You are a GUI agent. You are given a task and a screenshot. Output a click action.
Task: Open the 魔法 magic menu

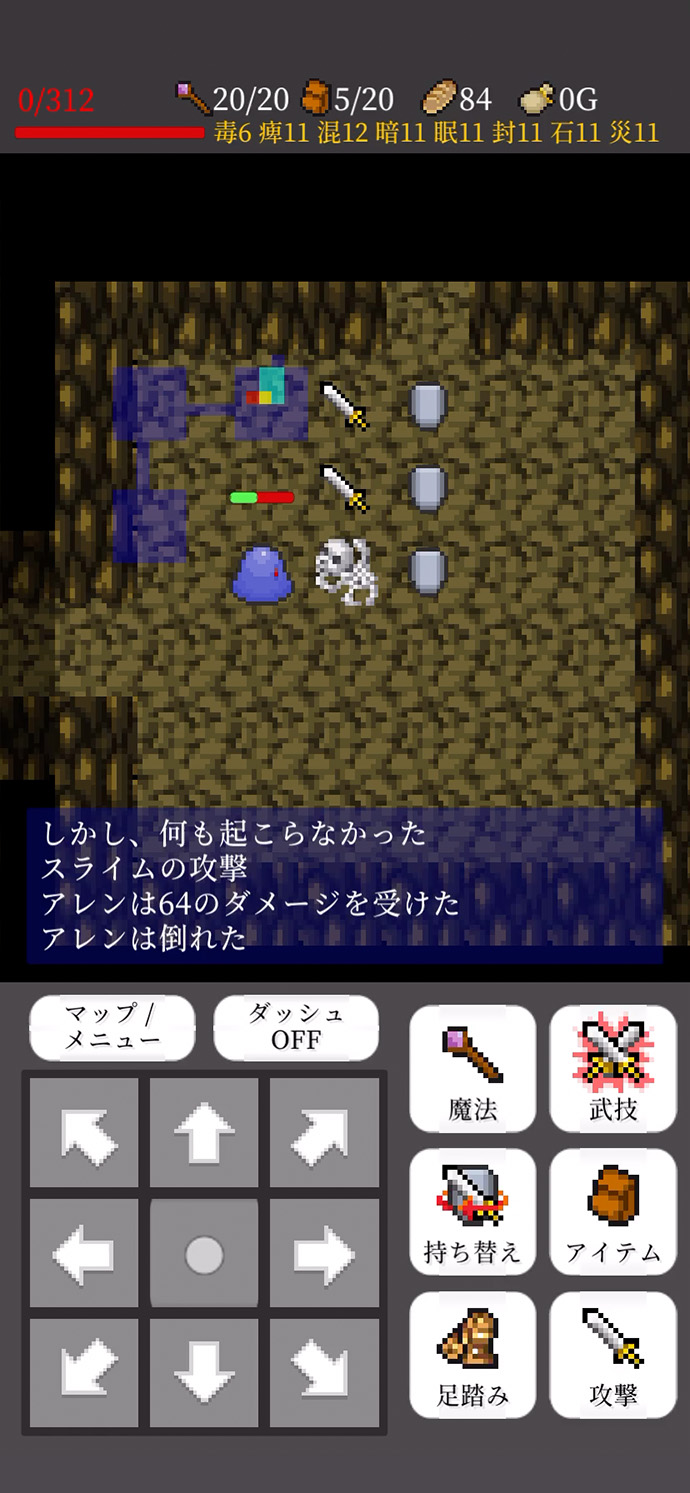(473, 1069)
